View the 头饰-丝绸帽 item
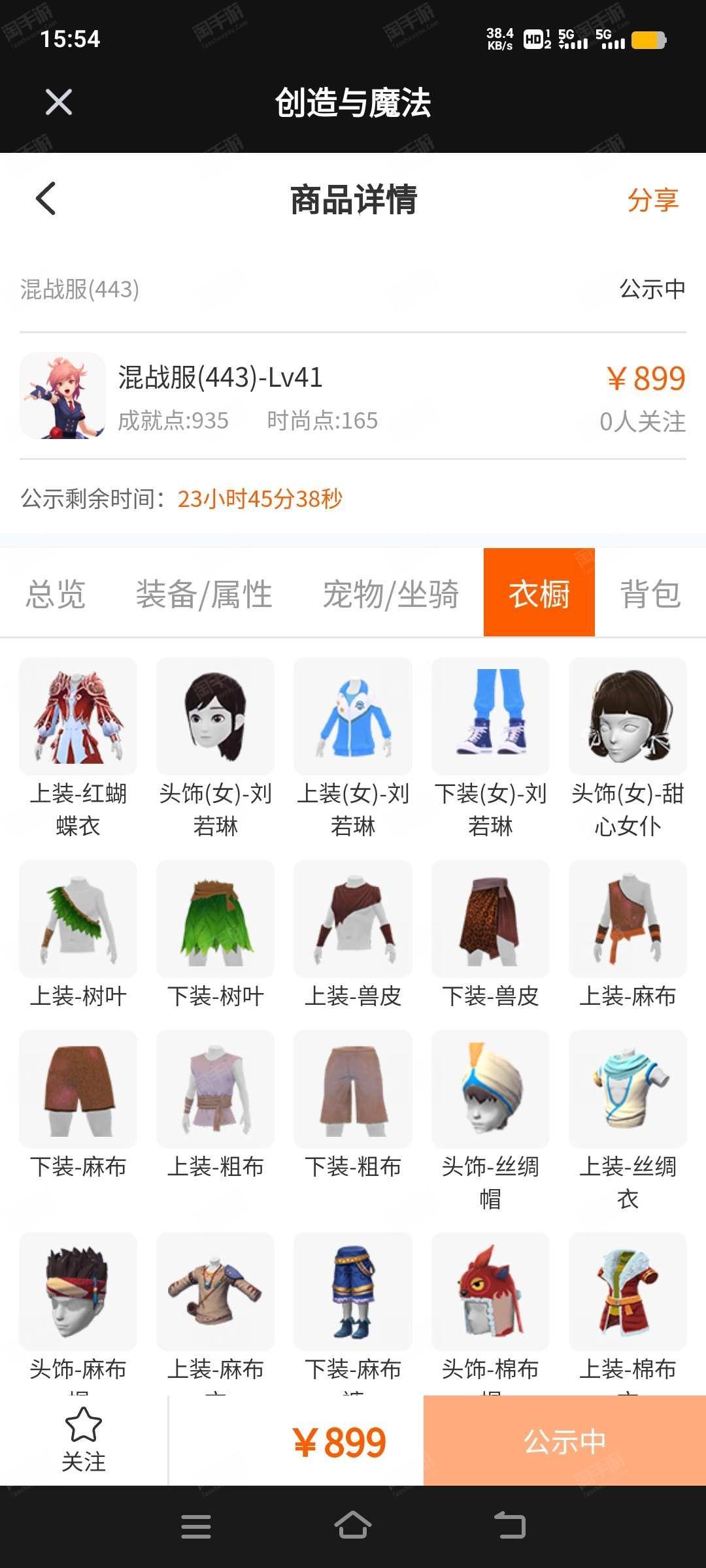This screenshot has width=706, height=1568. tap(490, 1121)
